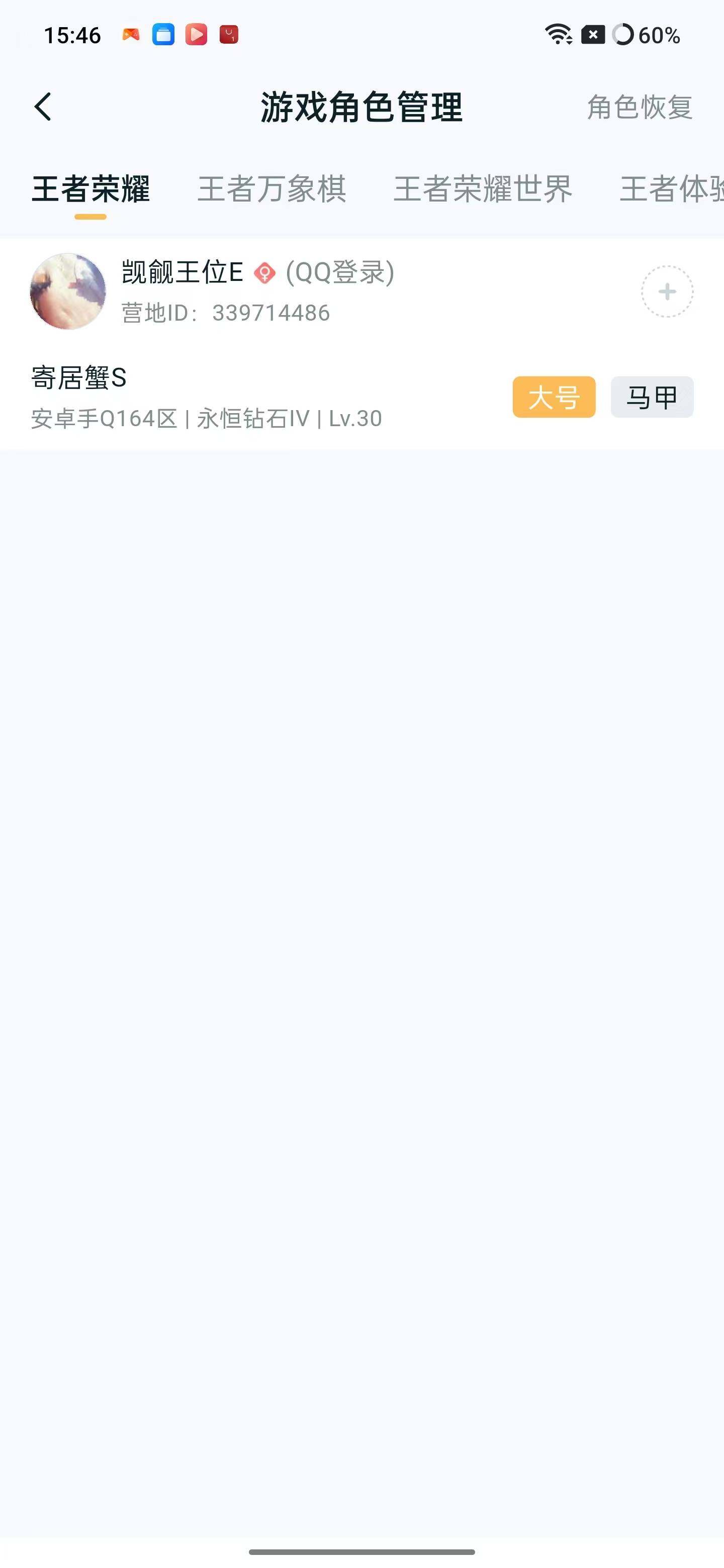
Task: Switch to the 王者万象棋 tab
Action: [271, 188]
